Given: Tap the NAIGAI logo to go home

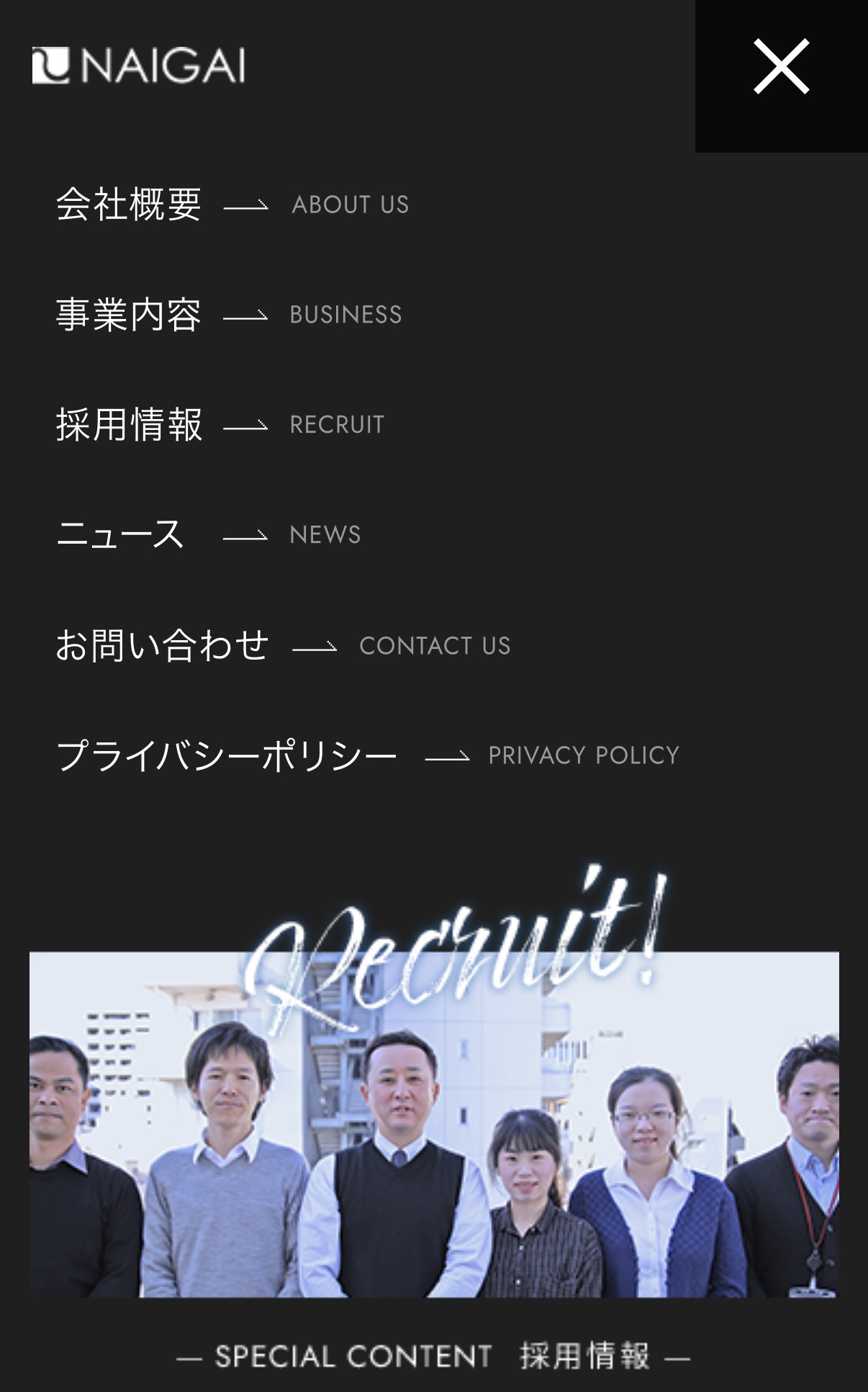Looking at the screenshot, I should [x=138, y=66].
